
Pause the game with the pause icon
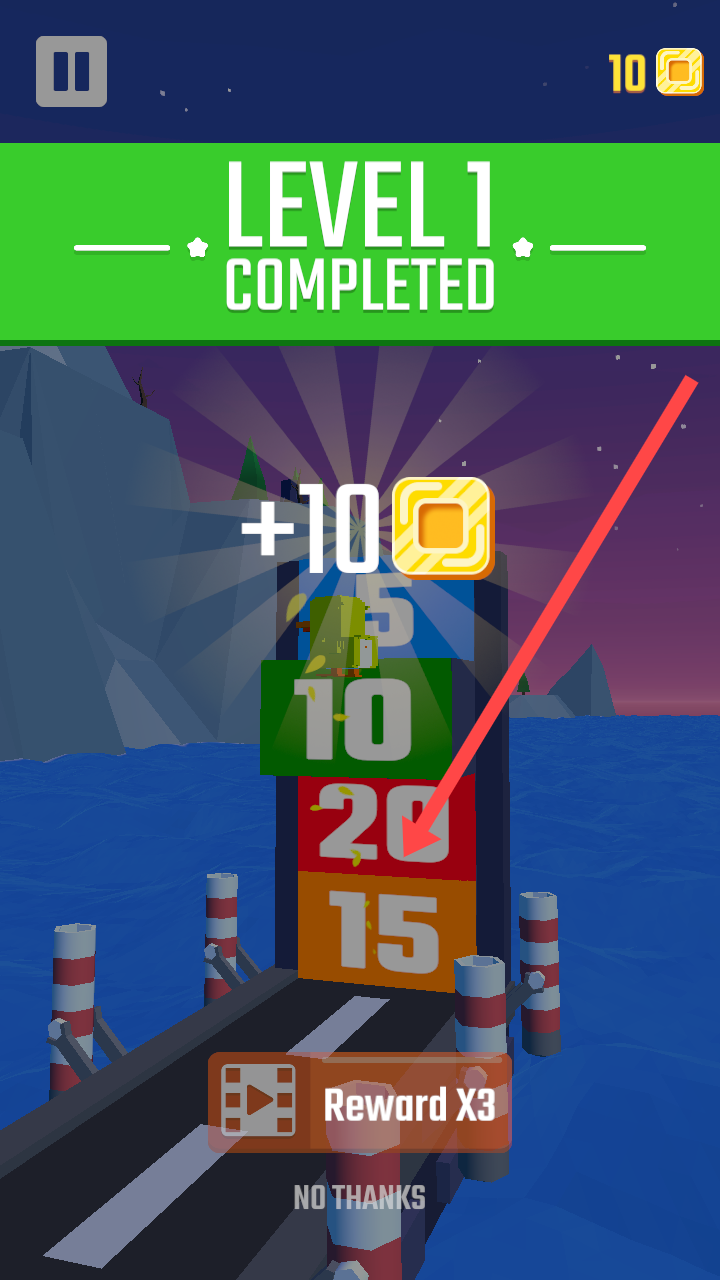pyautogui.click(x=71, y=71)
